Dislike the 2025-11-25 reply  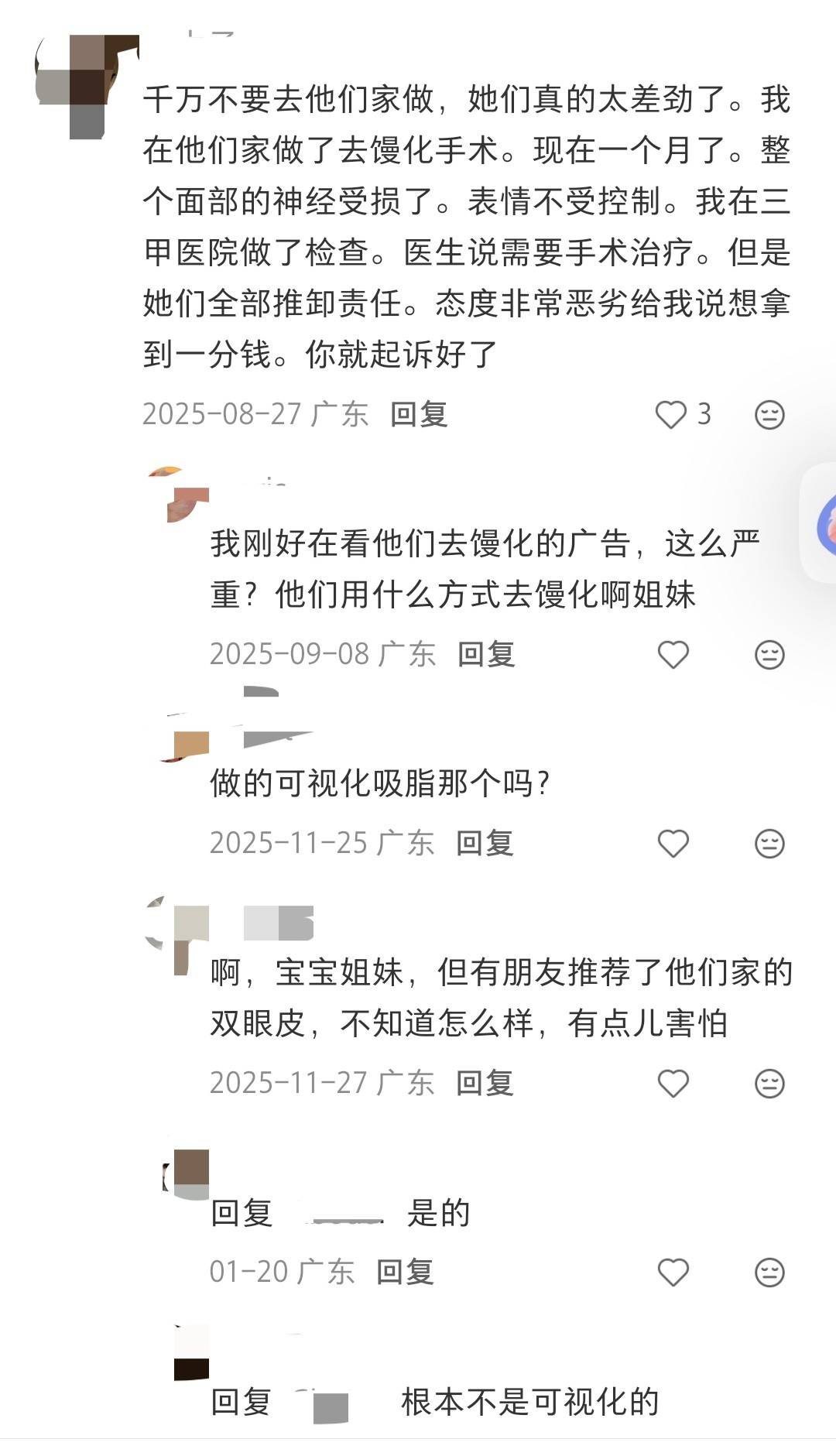coord(769,844)
